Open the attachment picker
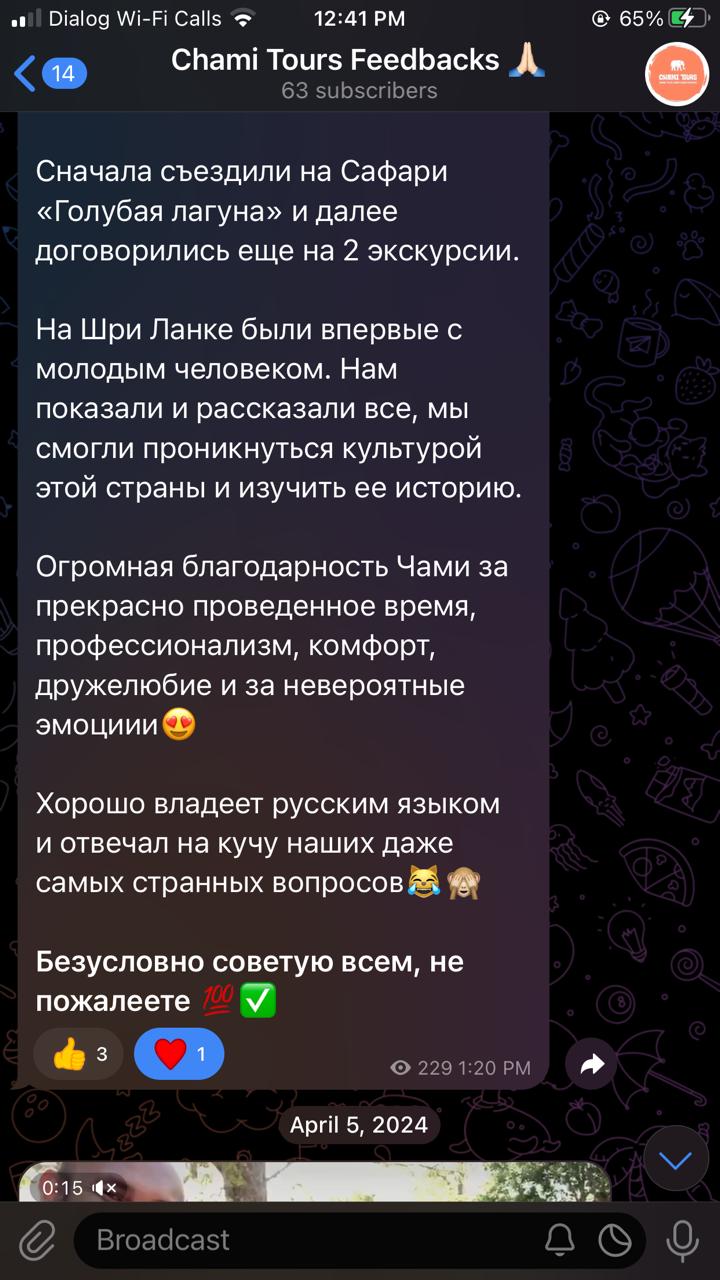 36,1241
